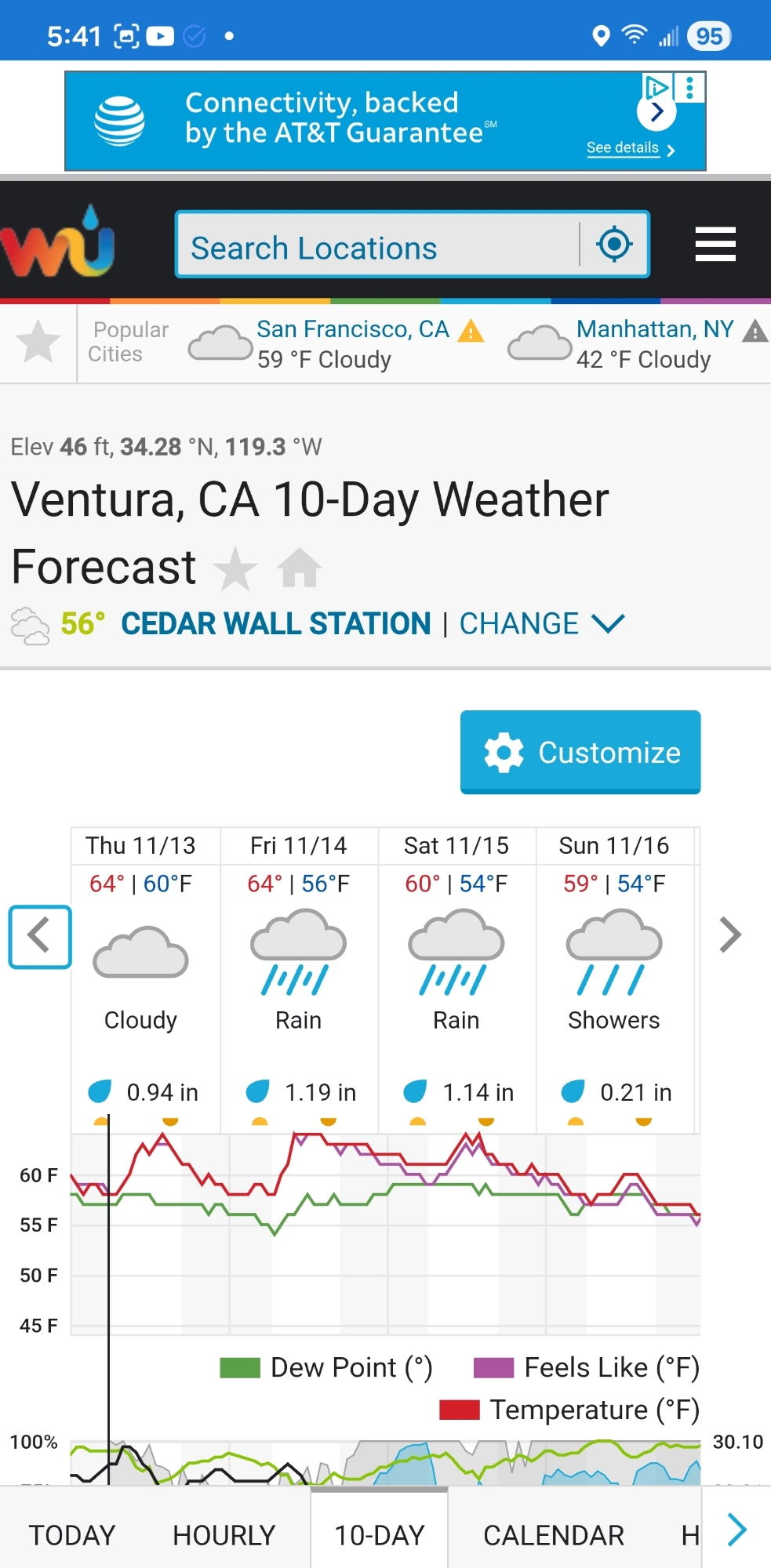Open the Customize settings button
Viewport: 771px width, 1568px height.
tap(580, 752)
